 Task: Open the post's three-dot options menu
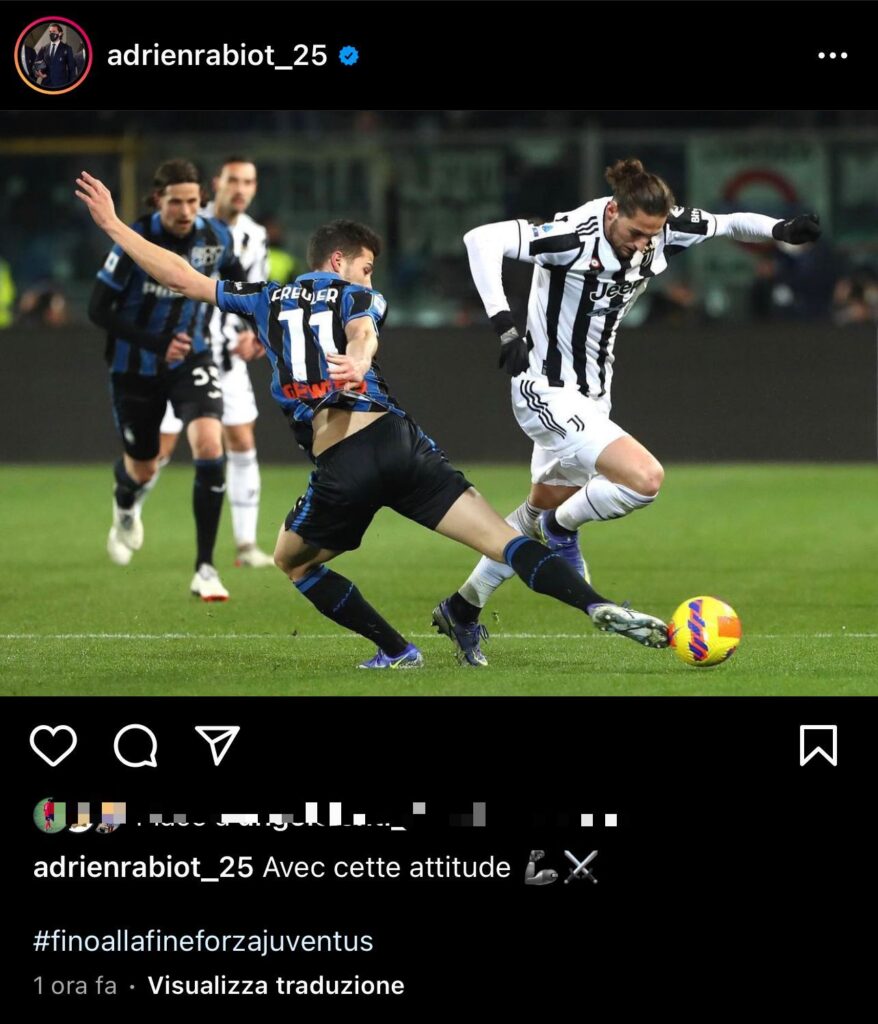pyautogui.click(x=832, y=56)
